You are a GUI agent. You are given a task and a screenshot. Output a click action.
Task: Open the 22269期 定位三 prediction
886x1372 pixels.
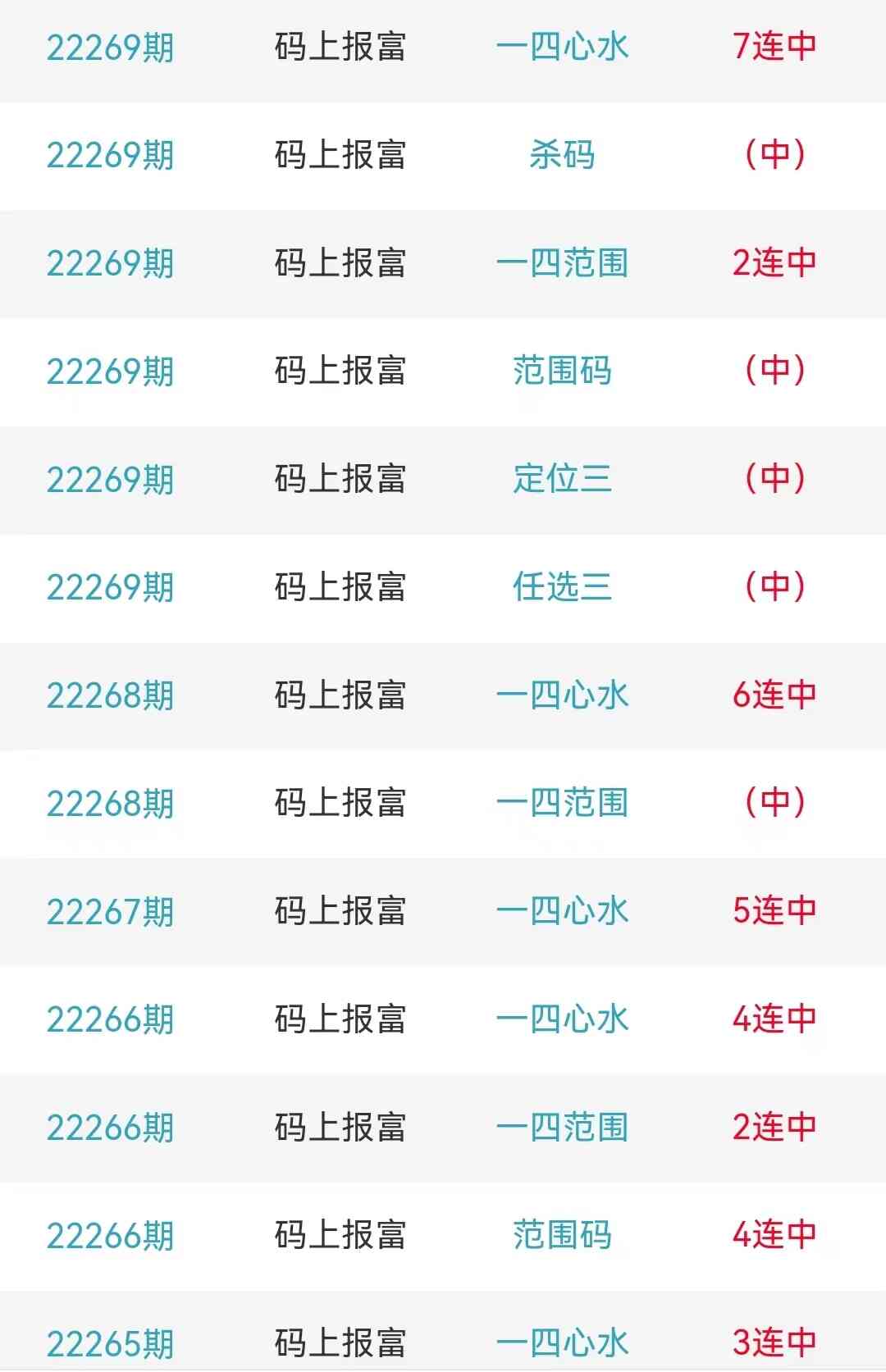562,479
